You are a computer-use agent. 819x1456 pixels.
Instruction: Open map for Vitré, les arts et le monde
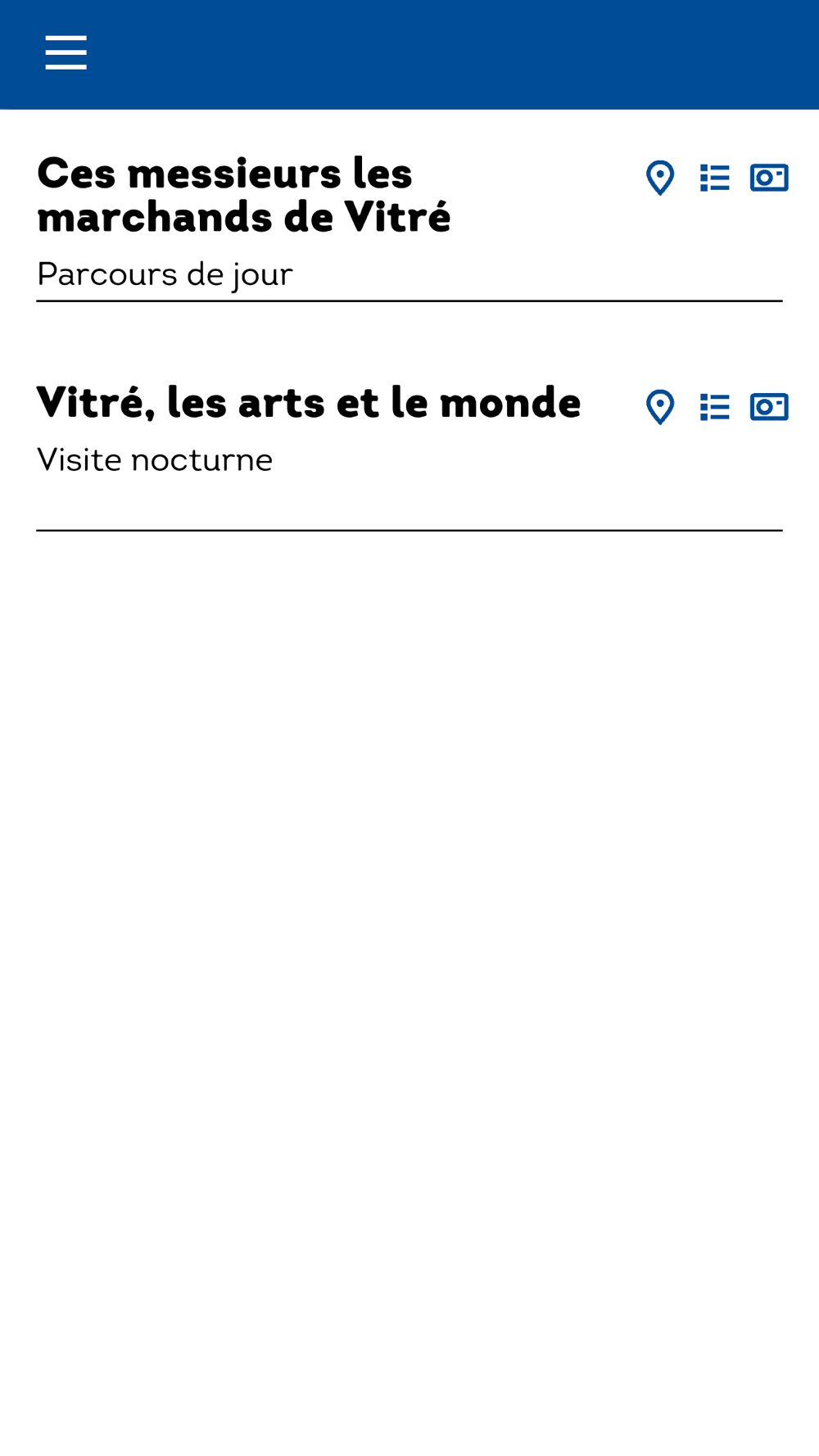(x=660, y=407)
